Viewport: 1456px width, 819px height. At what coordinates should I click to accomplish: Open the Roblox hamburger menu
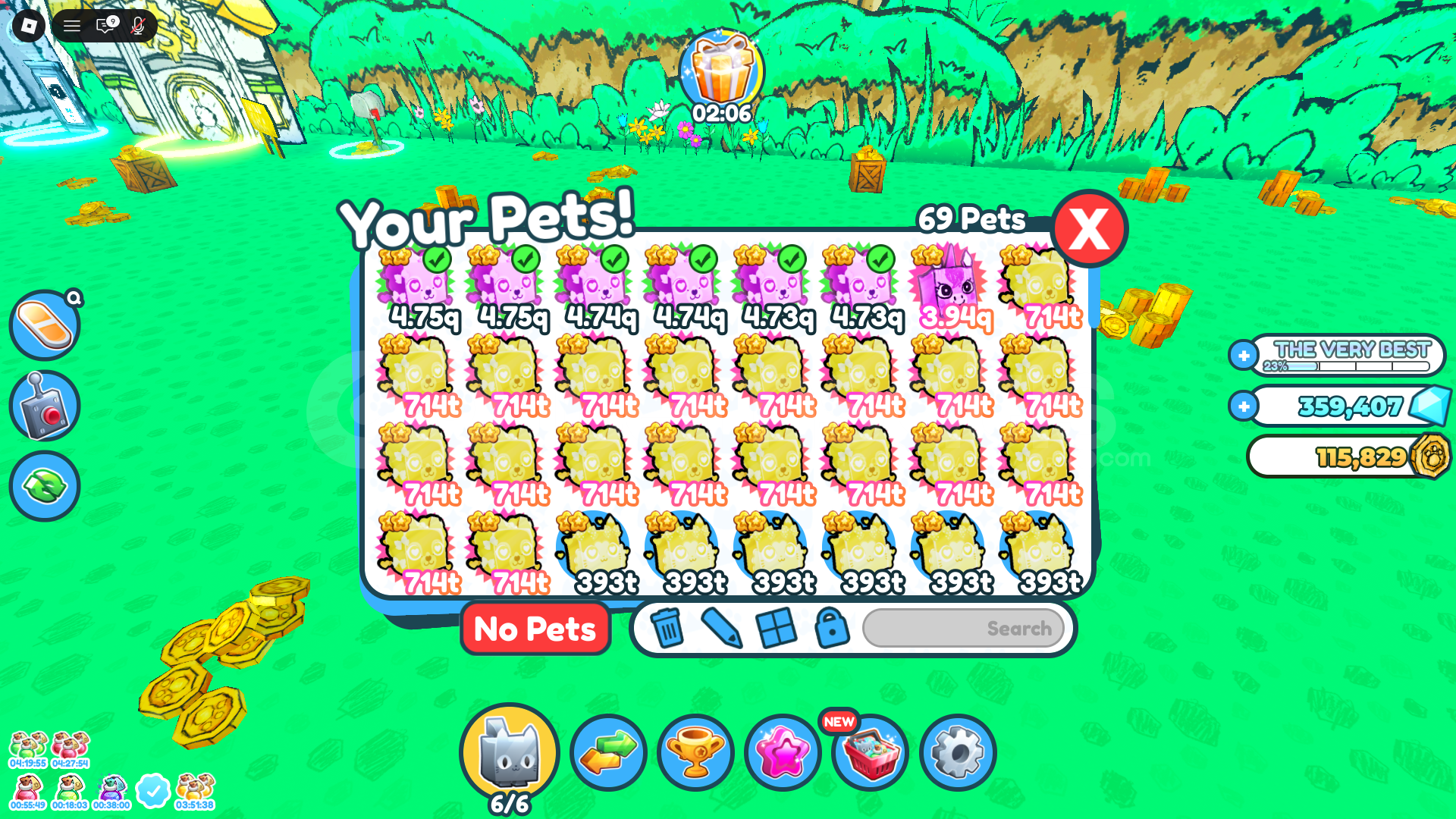point(72,26)
